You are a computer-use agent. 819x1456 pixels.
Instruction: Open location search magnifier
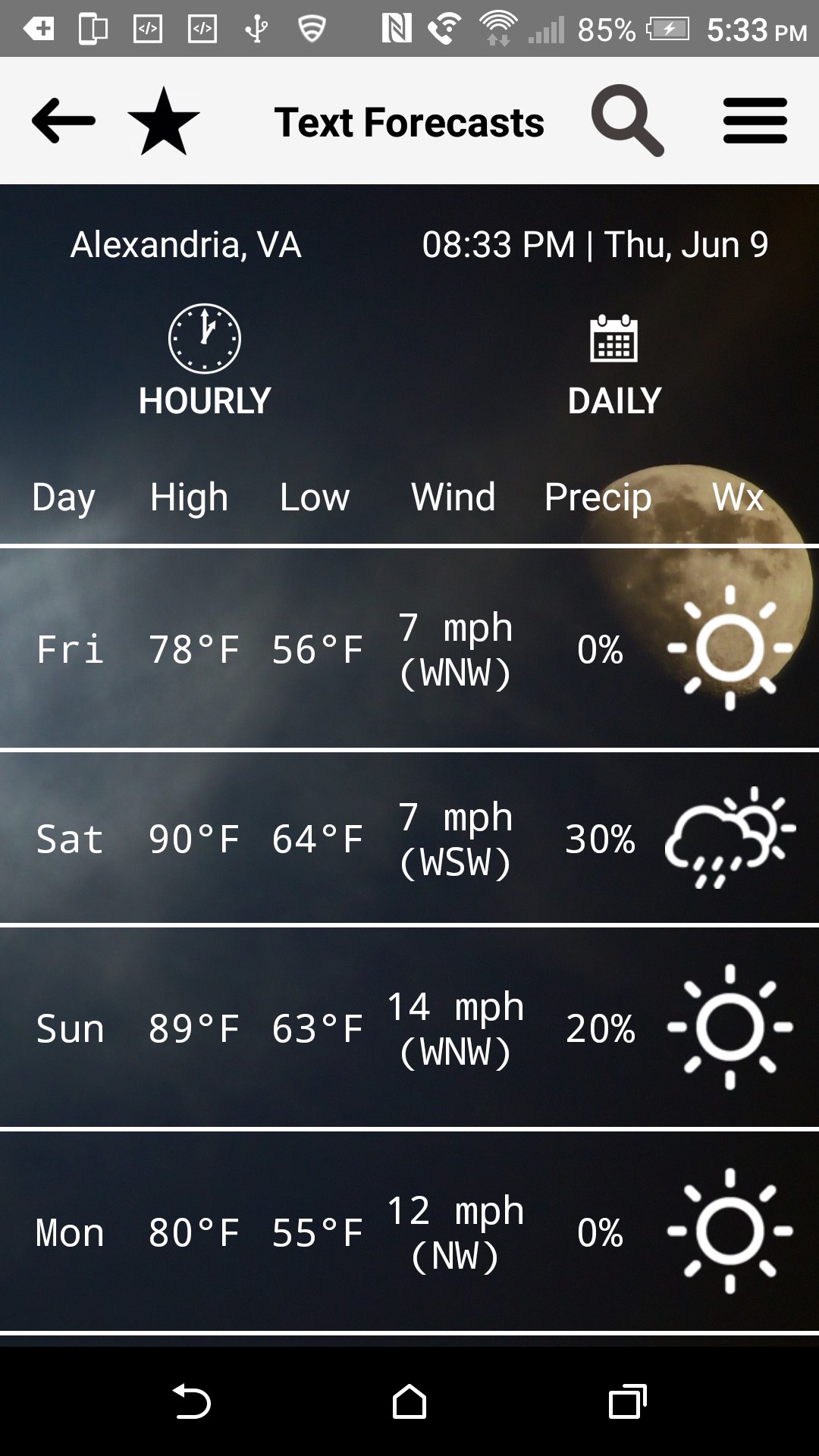[x=628, y=121]
